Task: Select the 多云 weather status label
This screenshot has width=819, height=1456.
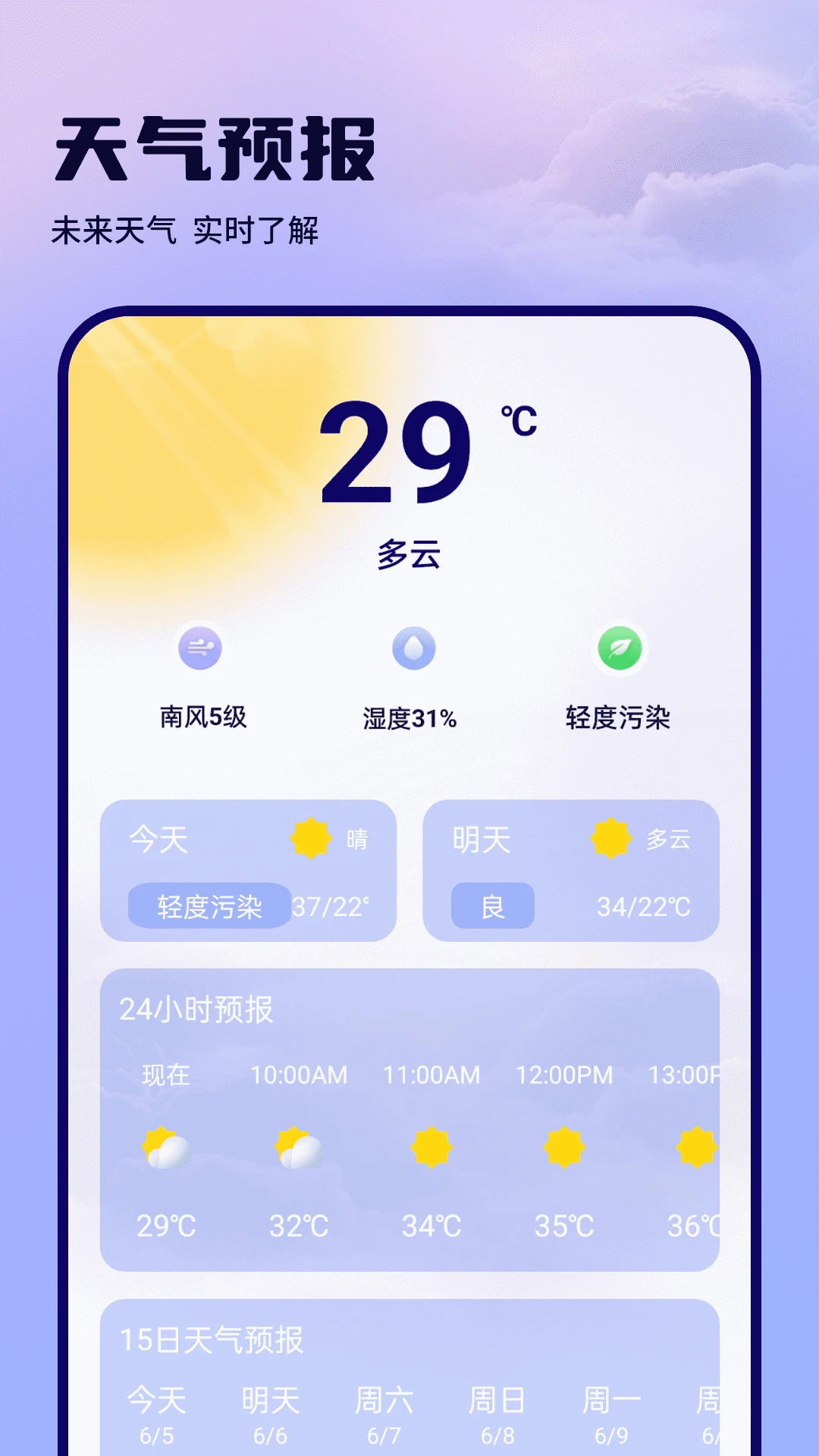Action: (409, 554)
